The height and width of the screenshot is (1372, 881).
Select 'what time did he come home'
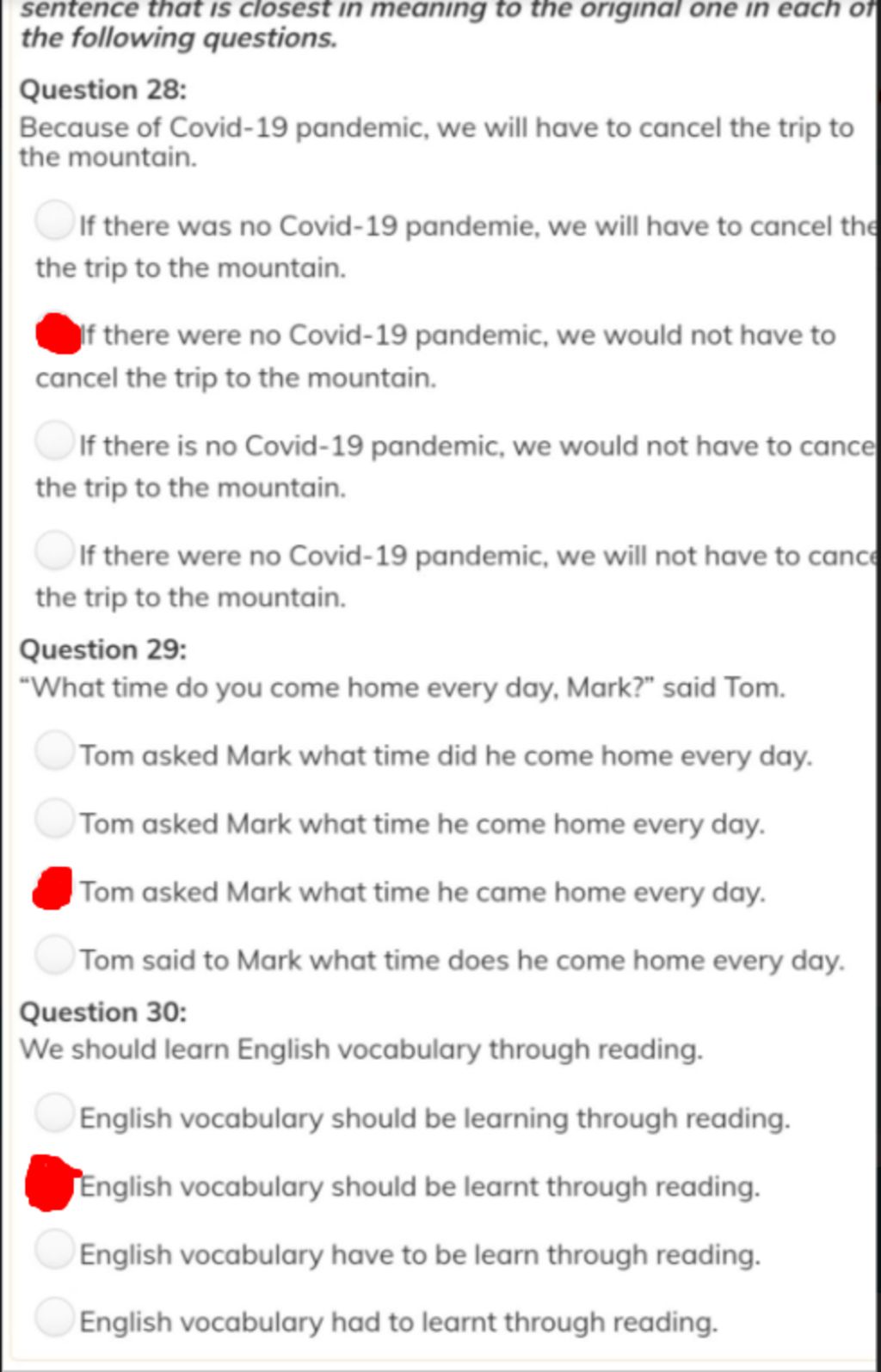click(x=54, y=750)
